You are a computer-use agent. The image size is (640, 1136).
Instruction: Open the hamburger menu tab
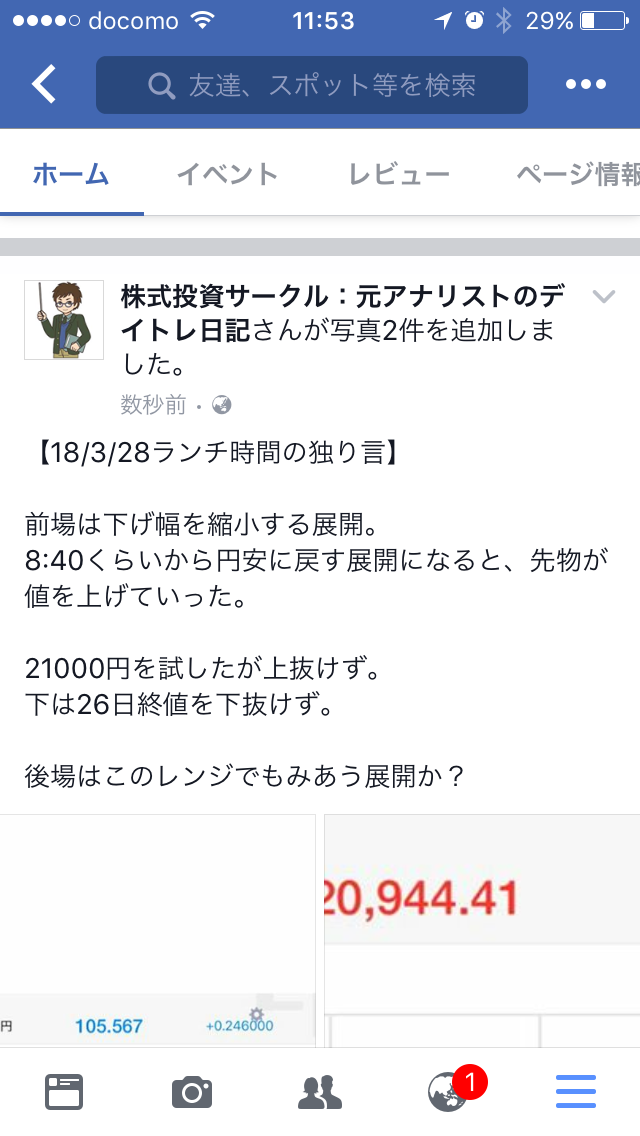(576, 1092)
